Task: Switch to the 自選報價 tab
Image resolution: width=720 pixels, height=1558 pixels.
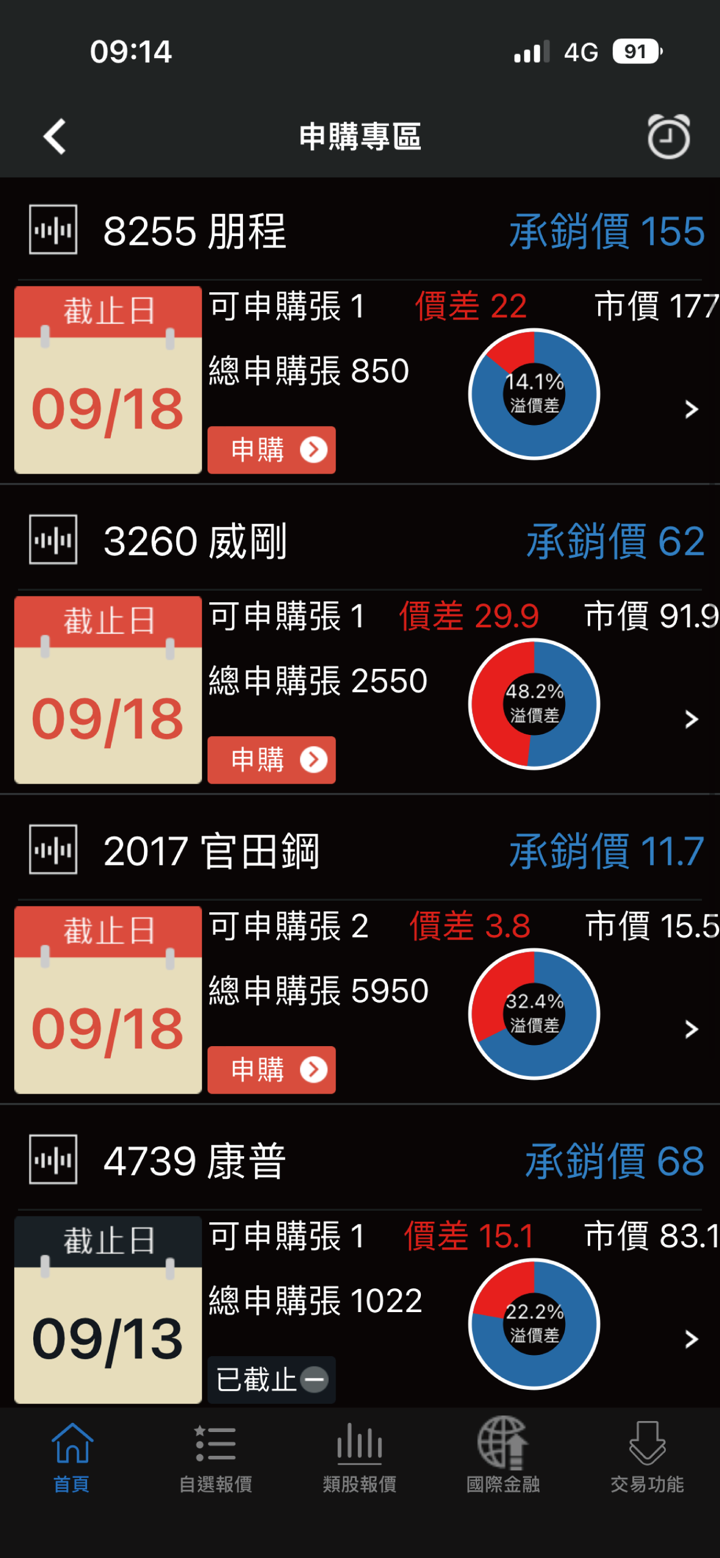Action: pos(215,1457)
